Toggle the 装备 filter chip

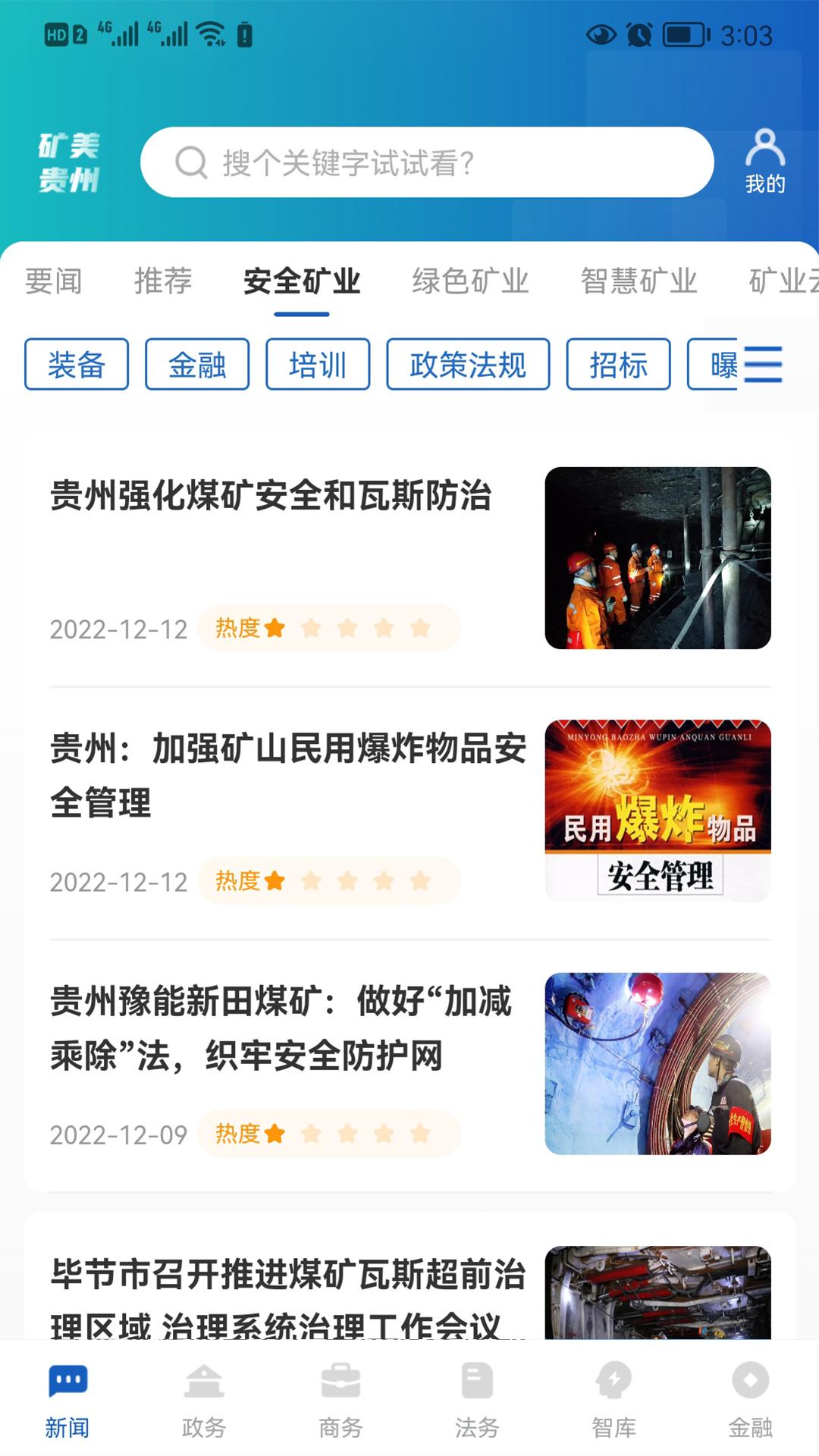click(77, 364)
